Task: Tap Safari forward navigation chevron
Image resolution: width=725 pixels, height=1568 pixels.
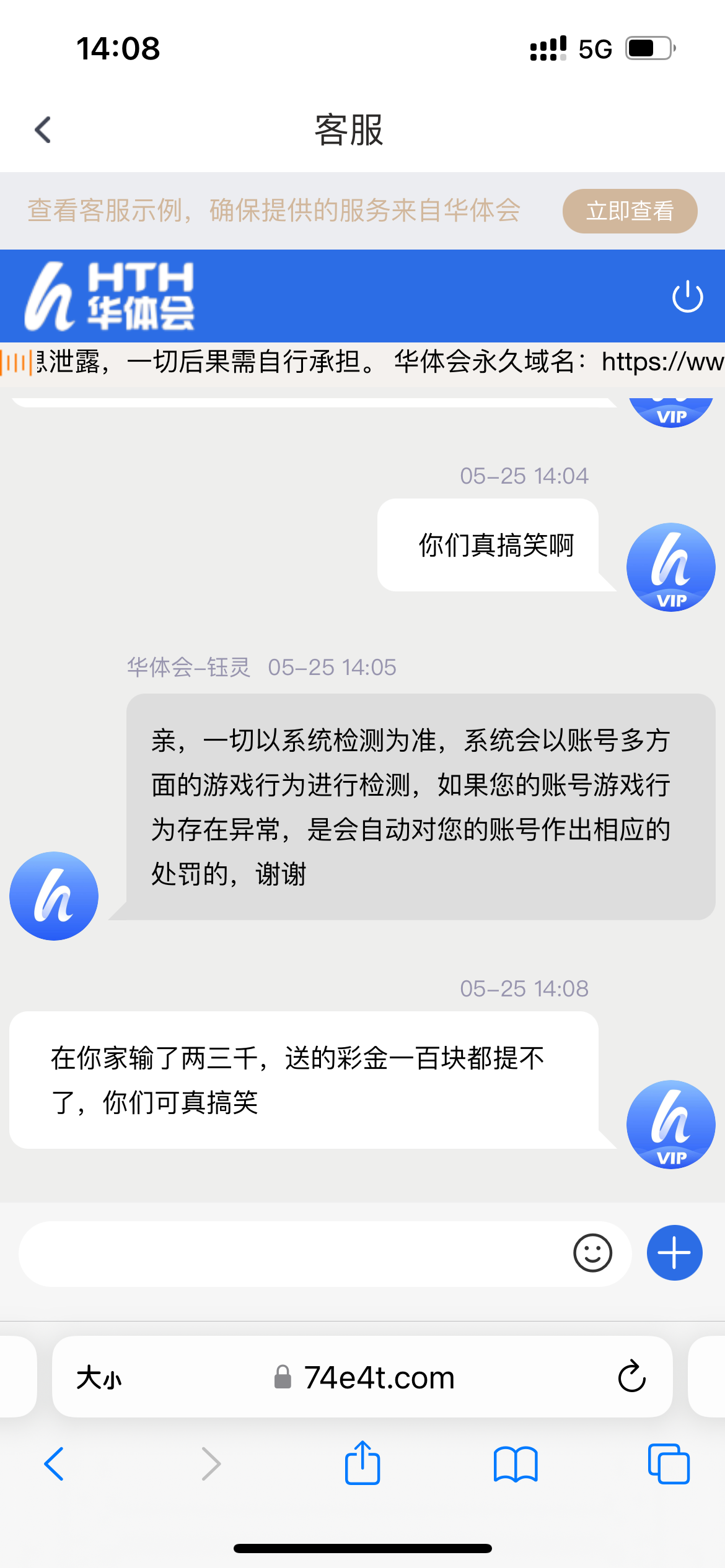Action: click(210, 1465)
